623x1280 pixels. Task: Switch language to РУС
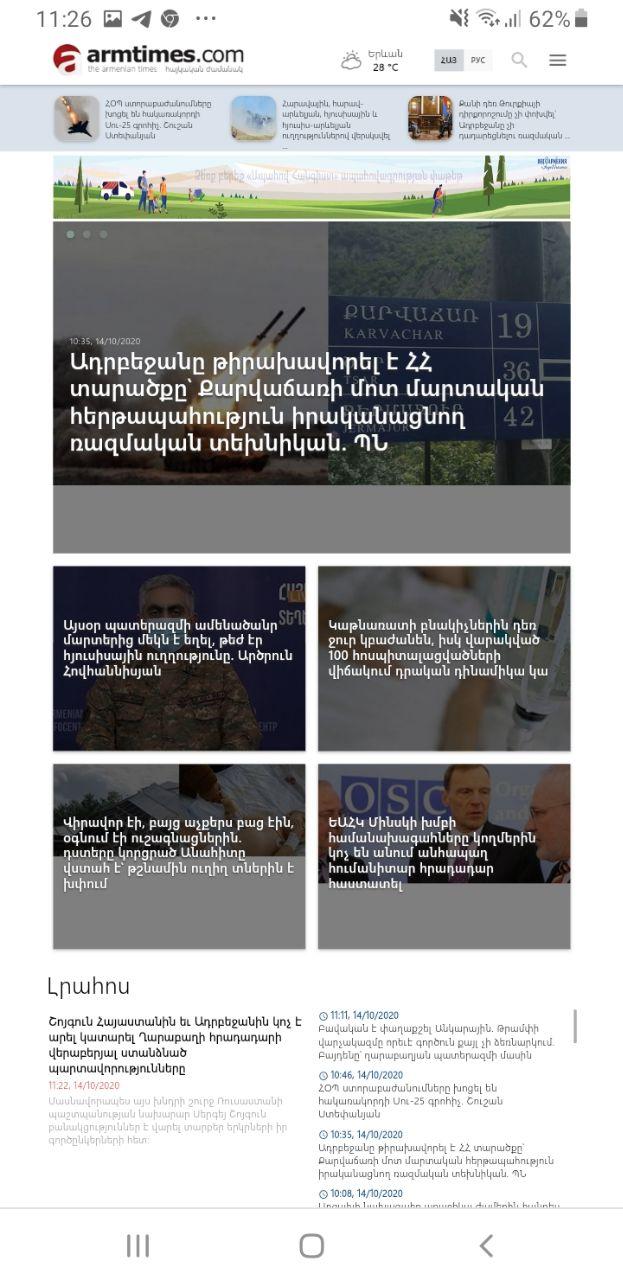tap(478, 60)
